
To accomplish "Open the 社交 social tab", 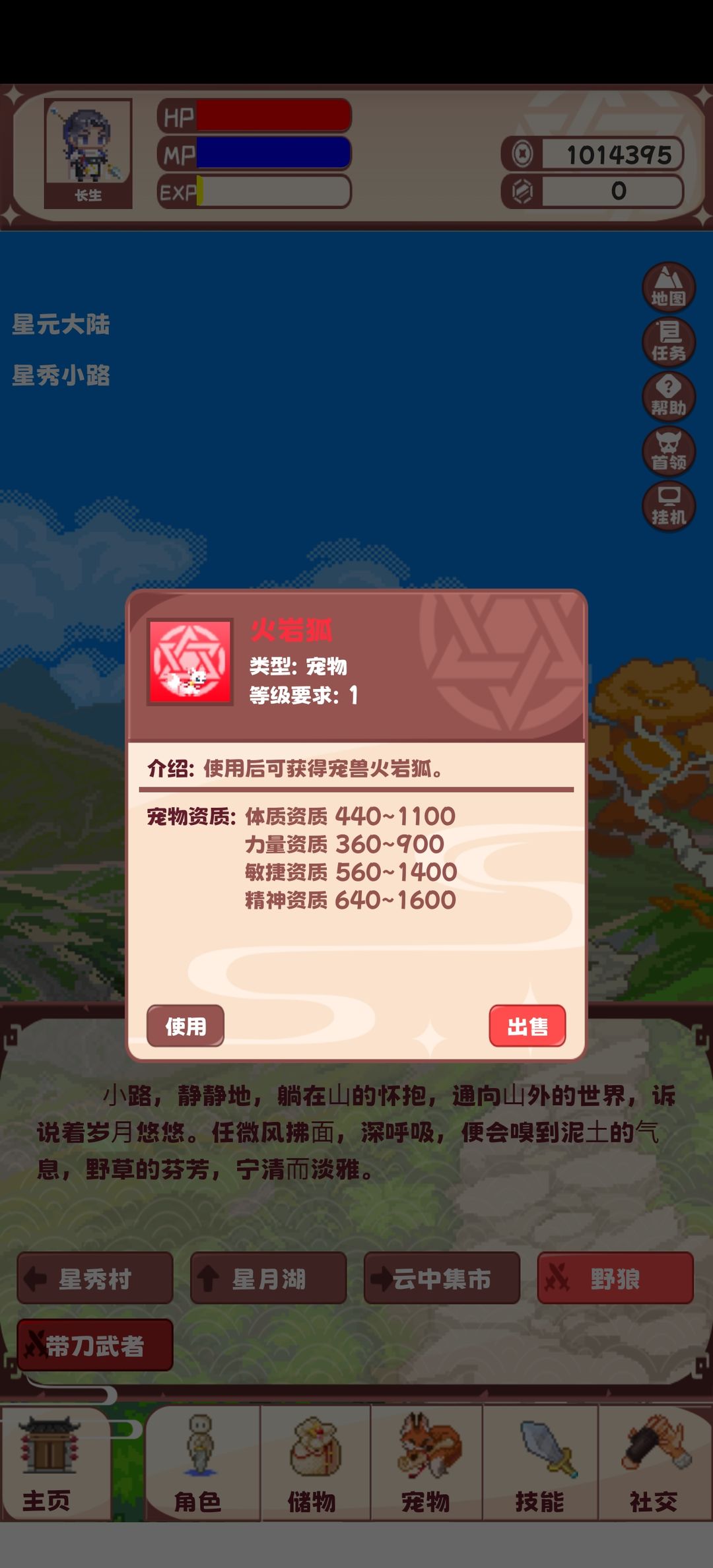I will click(x=654, y=1466).
